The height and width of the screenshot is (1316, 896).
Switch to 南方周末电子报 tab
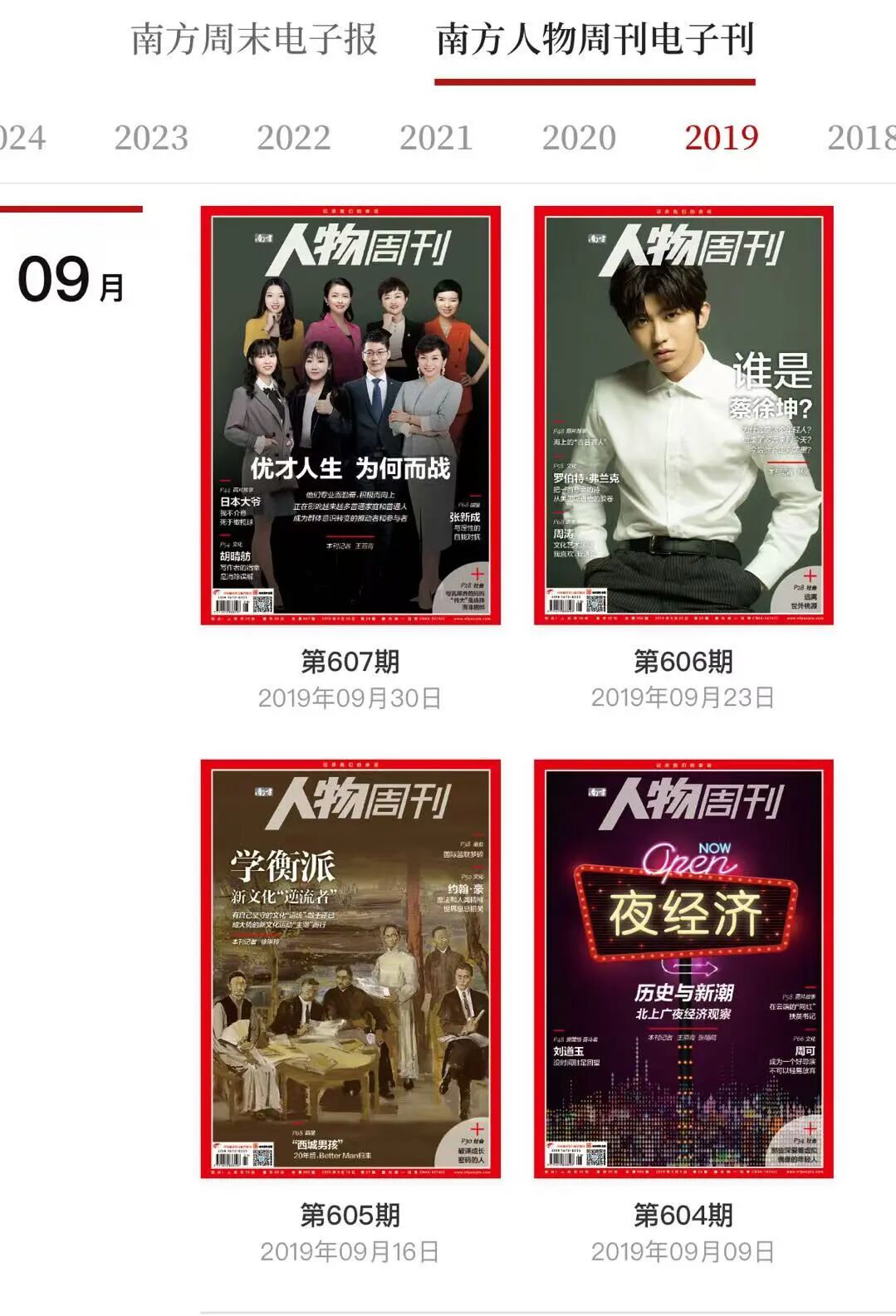tap(254, 40)
